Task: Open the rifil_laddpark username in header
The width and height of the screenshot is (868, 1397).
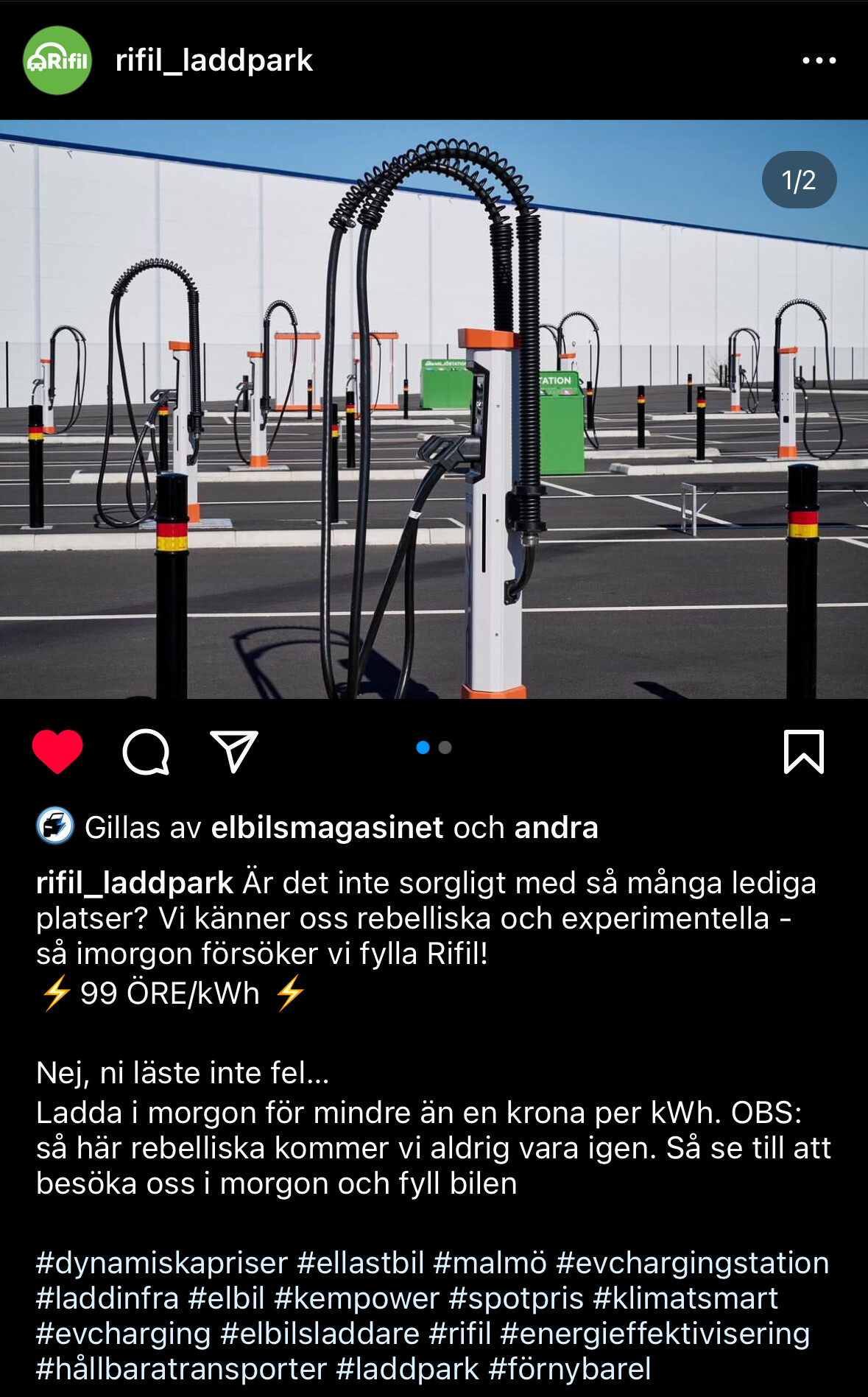Action: click(214, 60)
